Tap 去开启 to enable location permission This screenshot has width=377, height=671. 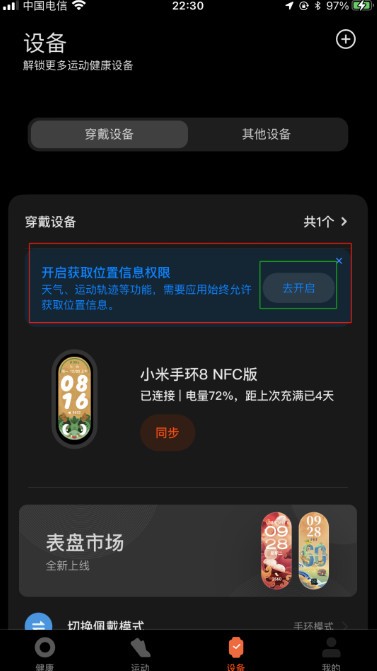coord(298,288)
